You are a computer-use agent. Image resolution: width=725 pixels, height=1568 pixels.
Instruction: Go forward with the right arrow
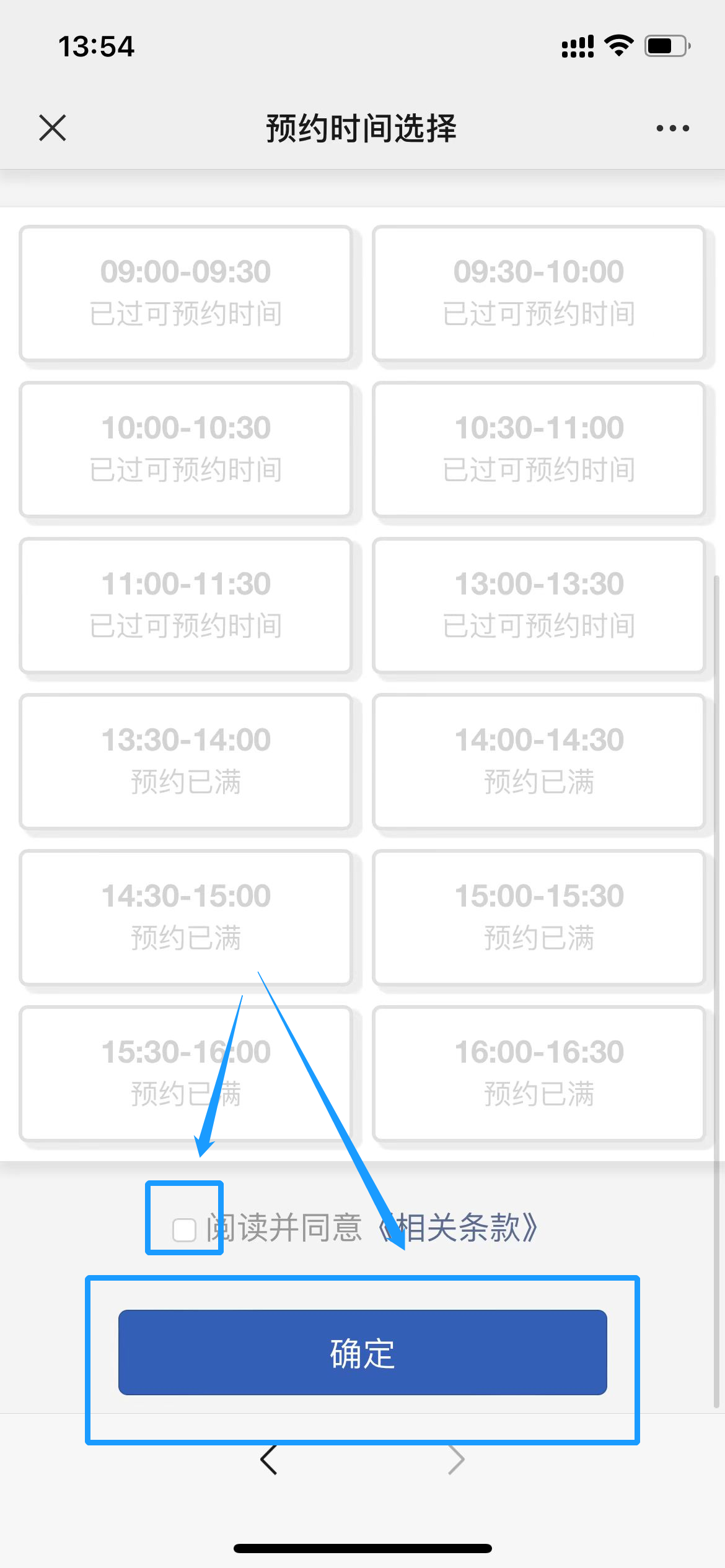point(456,1460)
